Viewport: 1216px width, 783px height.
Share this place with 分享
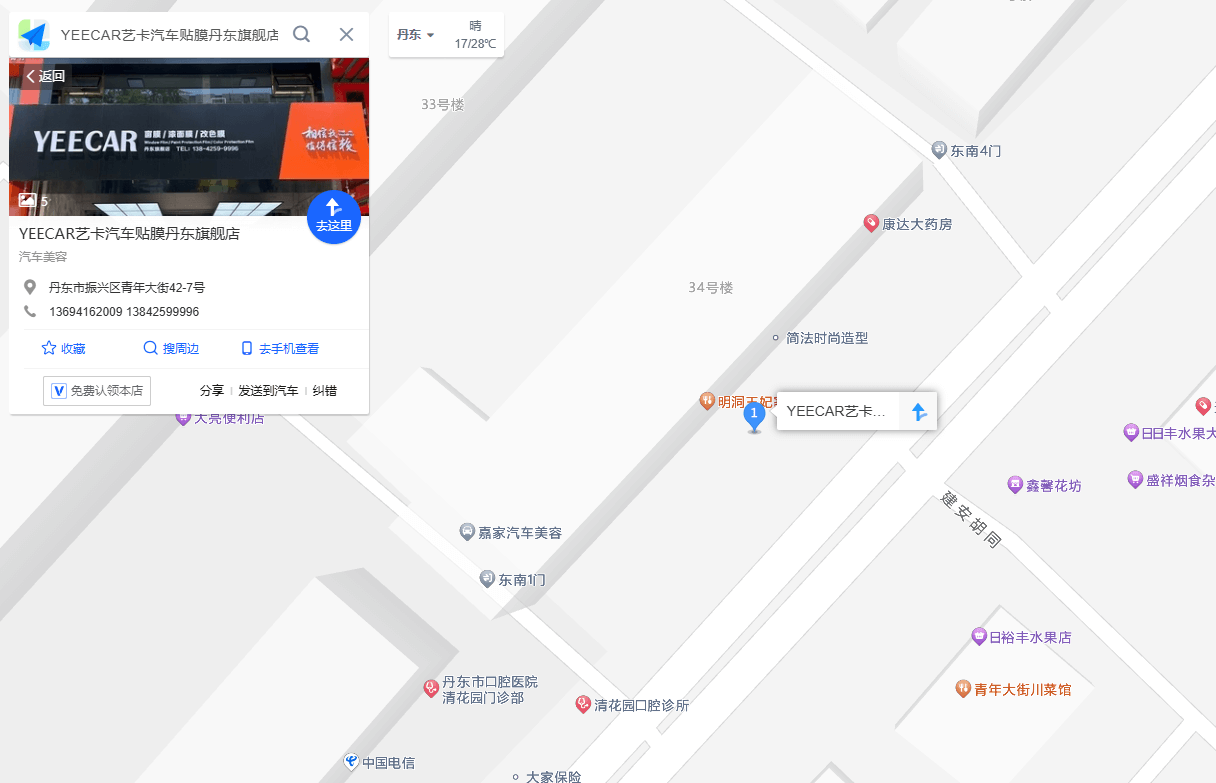[211, 391]
